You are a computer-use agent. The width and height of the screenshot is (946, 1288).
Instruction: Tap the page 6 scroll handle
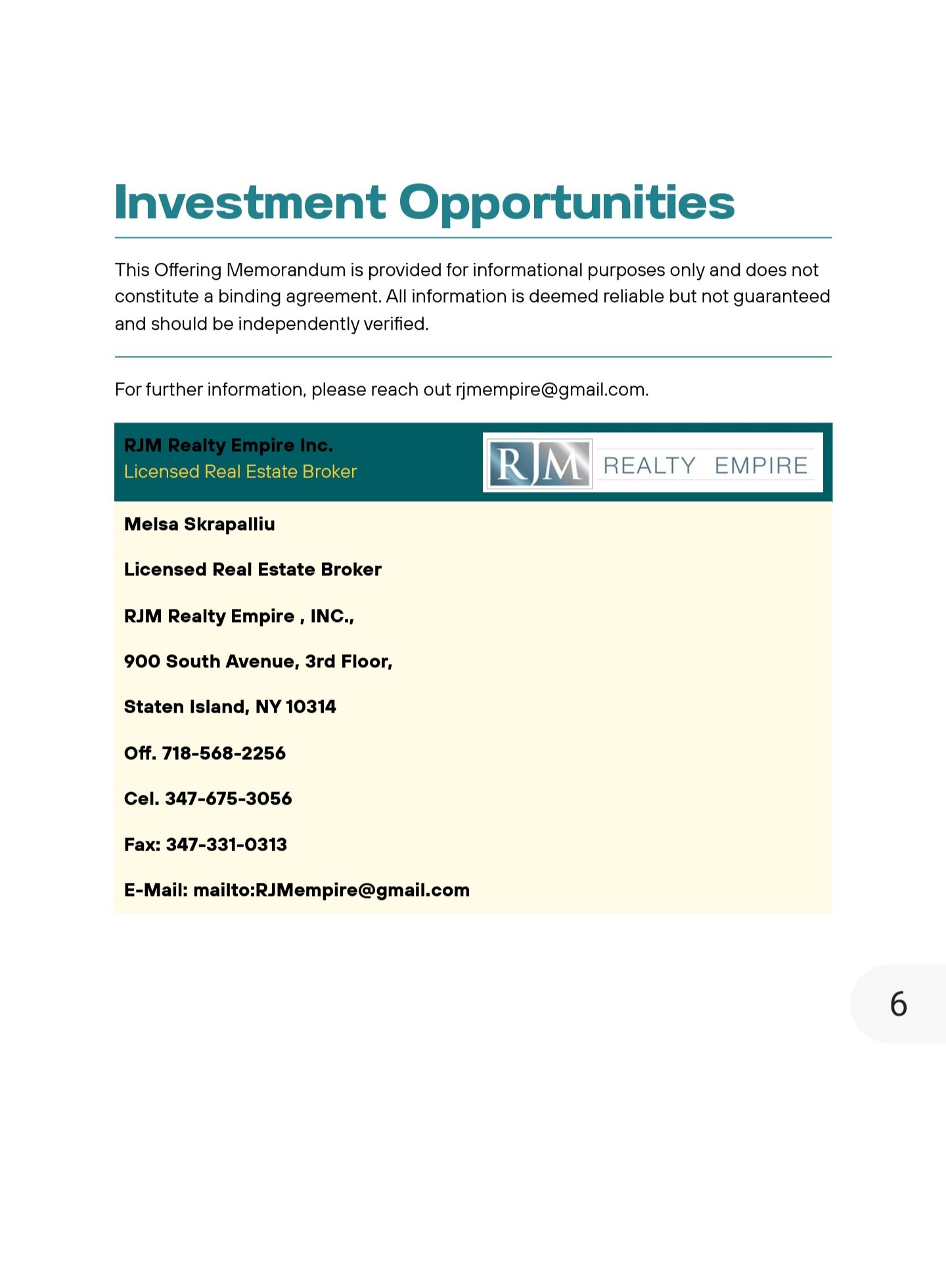(x=899, y=1004)
